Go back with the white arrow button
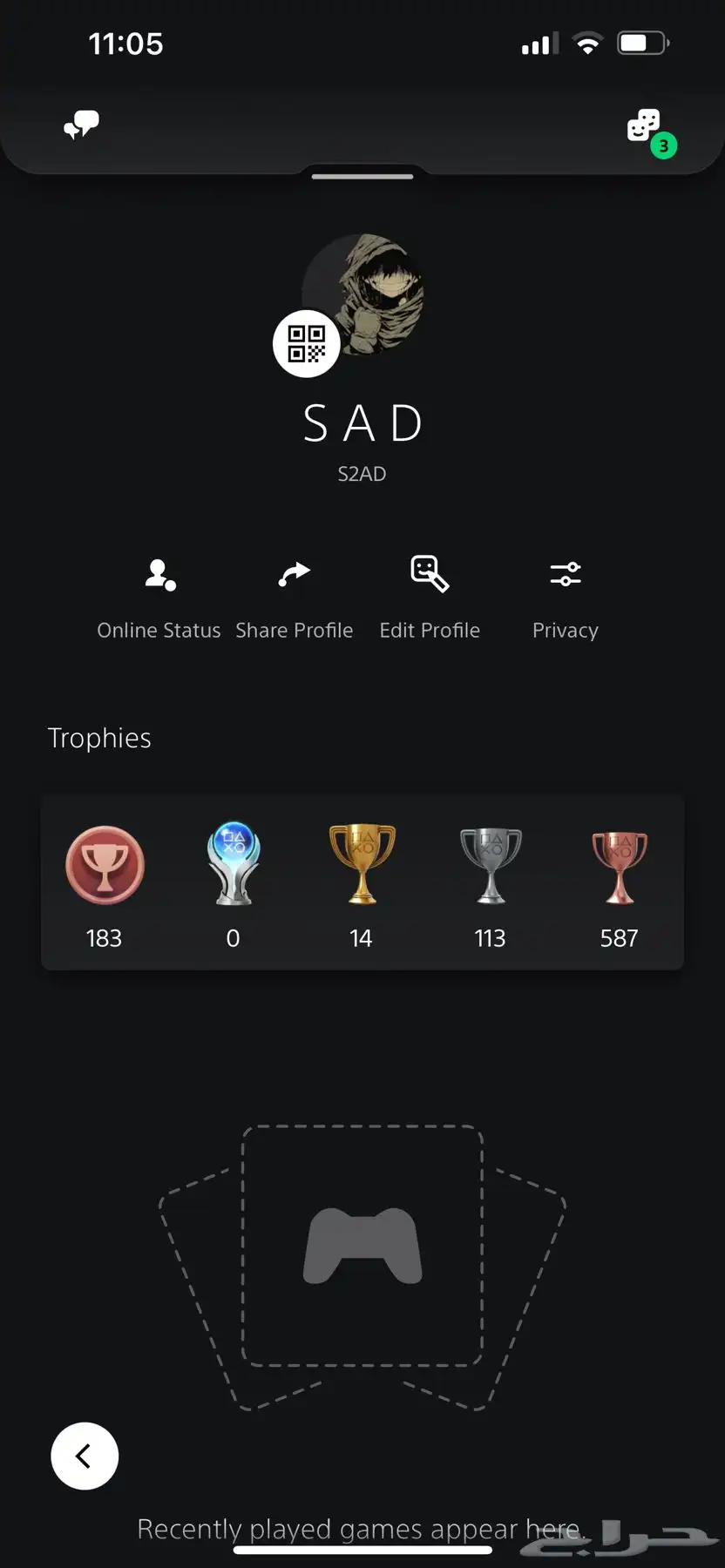 pos(85,1456)
